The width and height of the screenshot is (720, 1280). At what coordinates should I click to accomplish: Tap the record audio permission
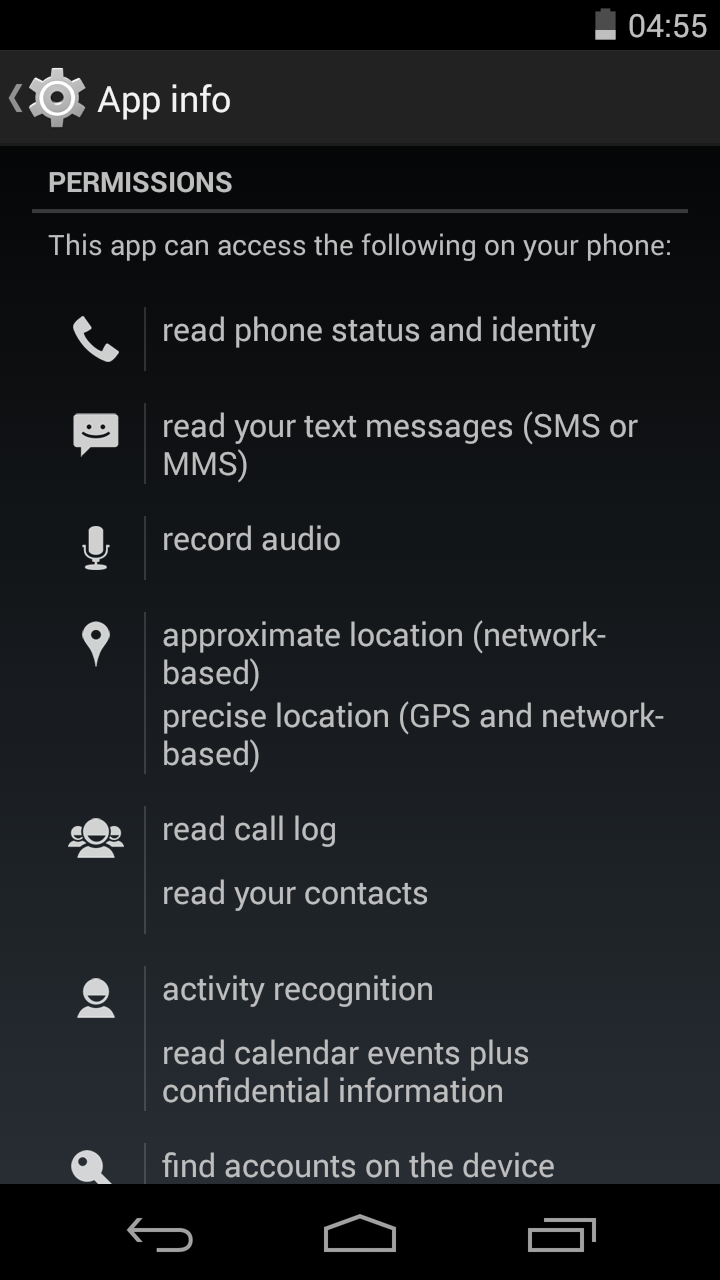(251, 540)
